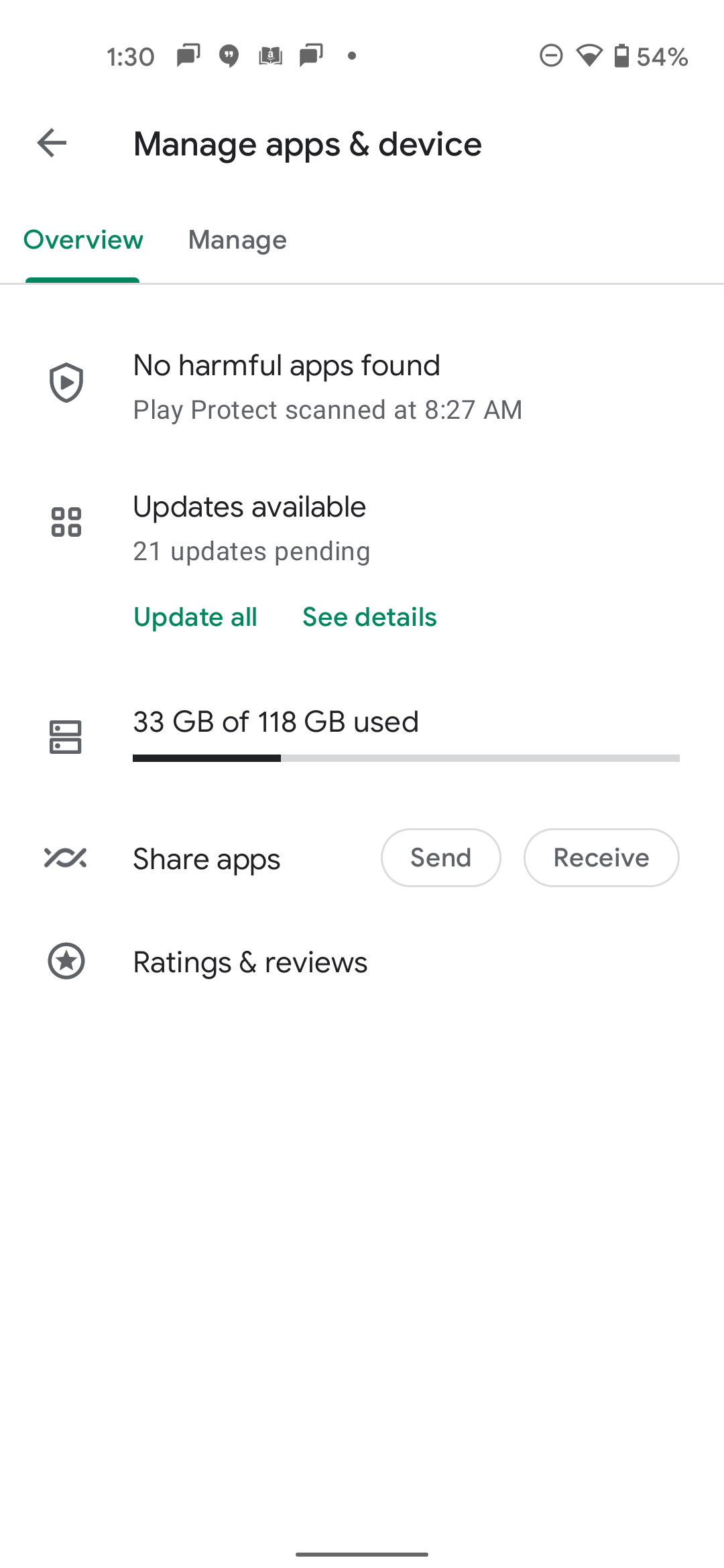The image size is (724, 1568).
Task: Tap Update all pending updates
Action: (x=195, y=617)
